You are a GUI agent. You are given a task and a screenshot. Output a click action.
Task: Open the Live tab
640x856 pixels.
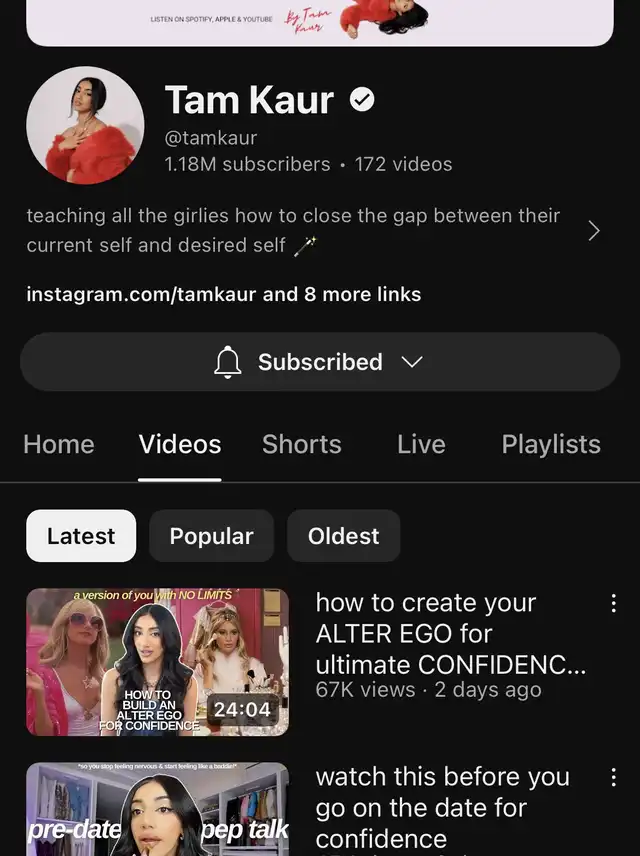421,445
